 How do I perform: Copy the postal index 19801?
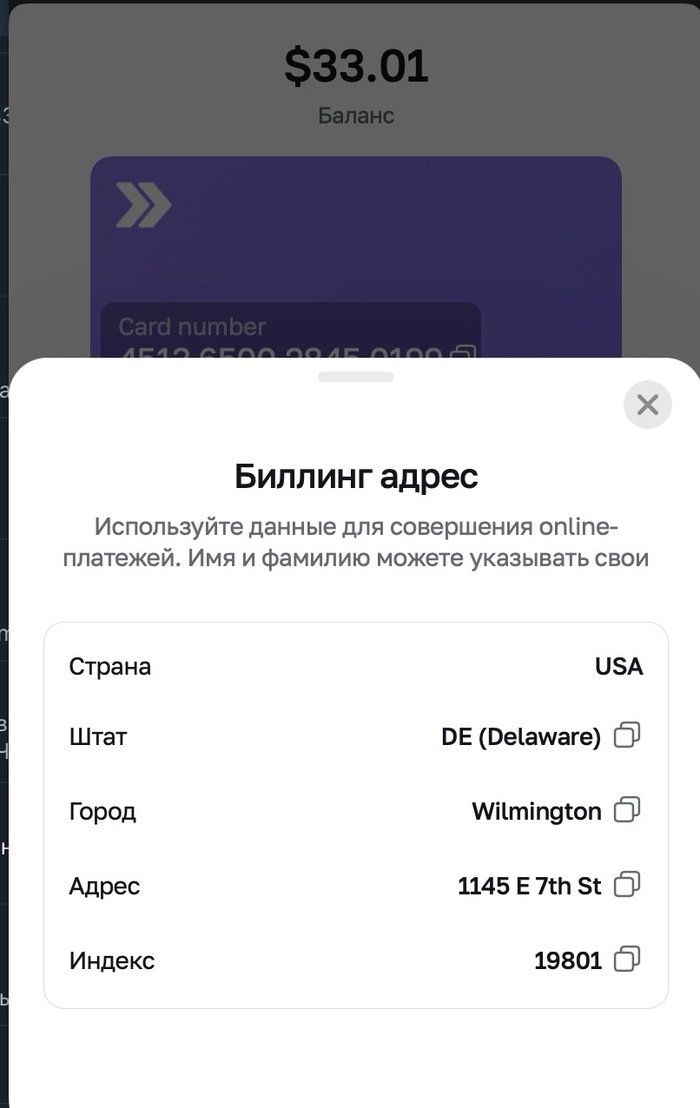(627, 960)
